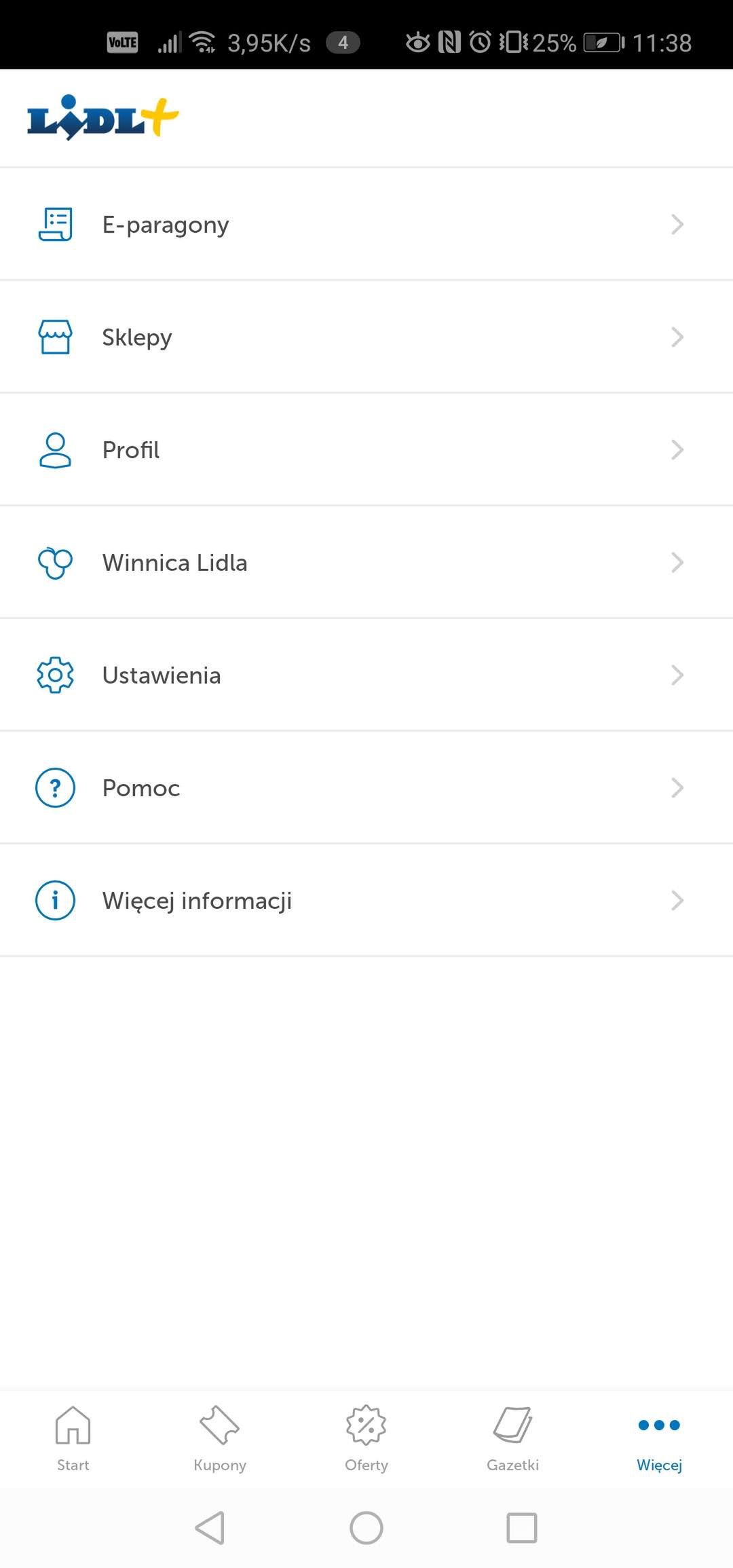Open Winnica Lidla
733x1568 pixels.
click(366, 562)
